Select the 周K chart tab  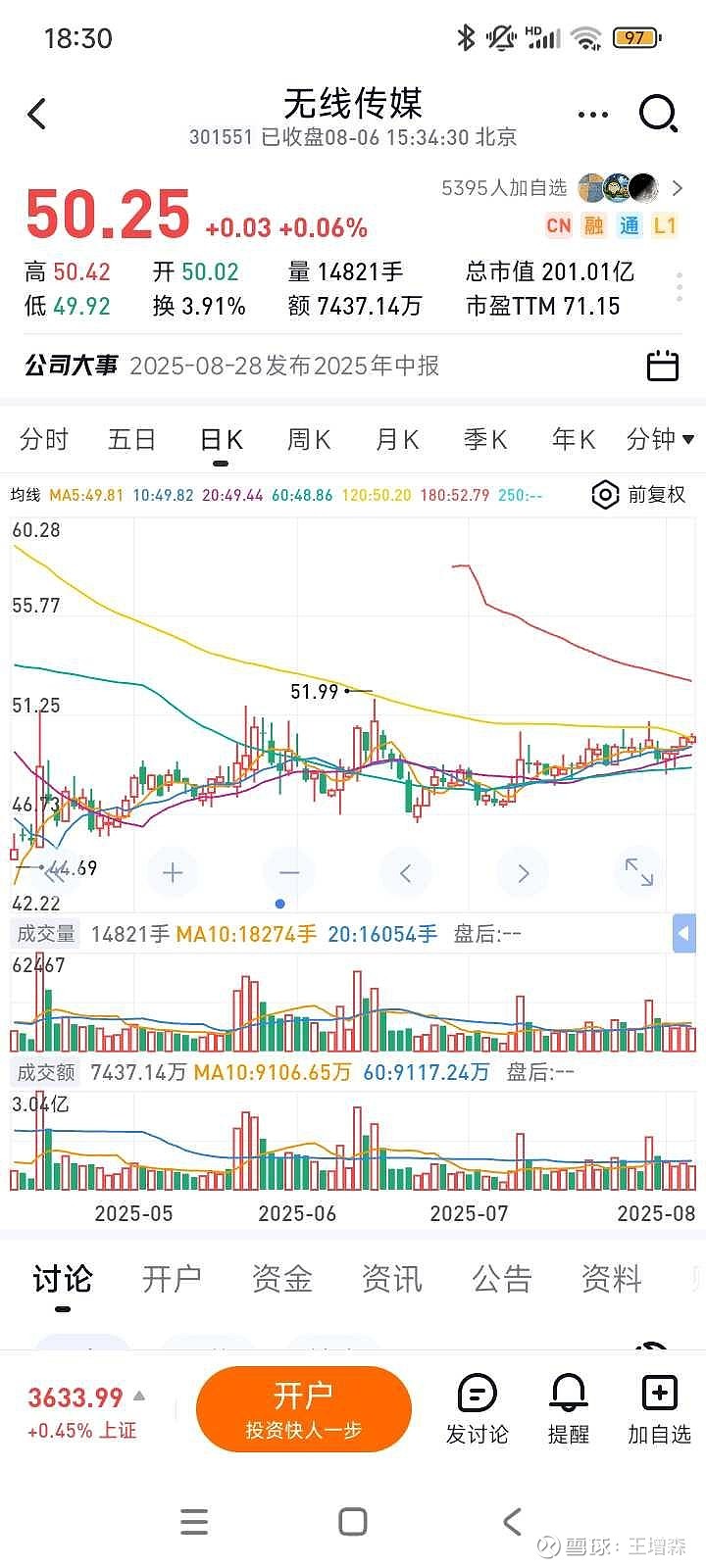(x=308, y=439)
